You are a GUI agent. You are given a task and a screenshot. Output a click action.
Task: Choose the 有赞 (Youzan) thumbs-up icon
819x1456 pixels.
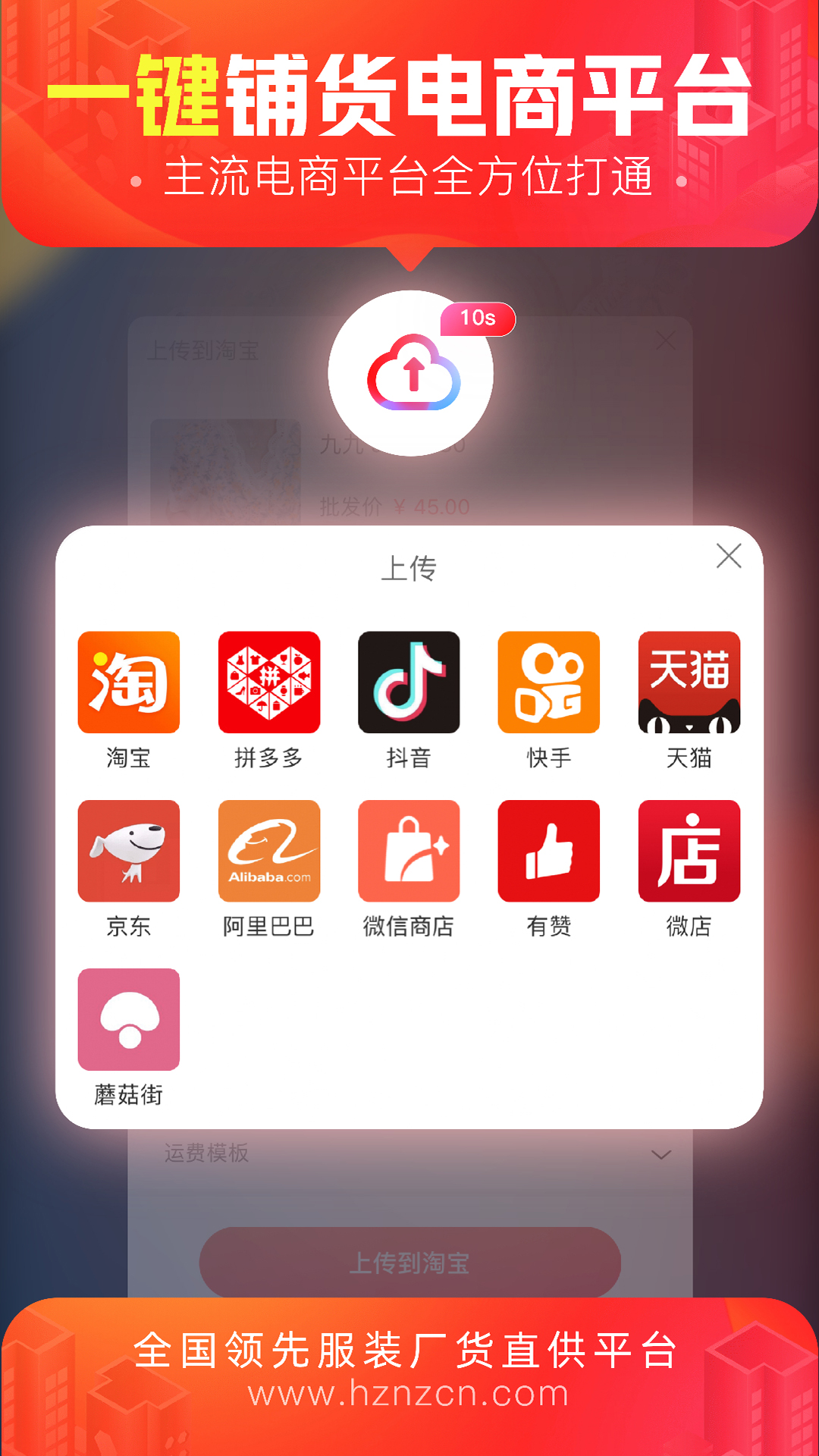coord(549,852)
